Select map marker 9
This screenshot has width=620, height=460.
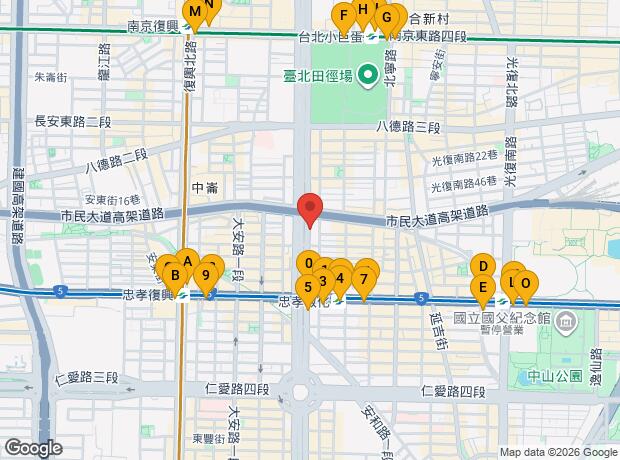point(206,276)
